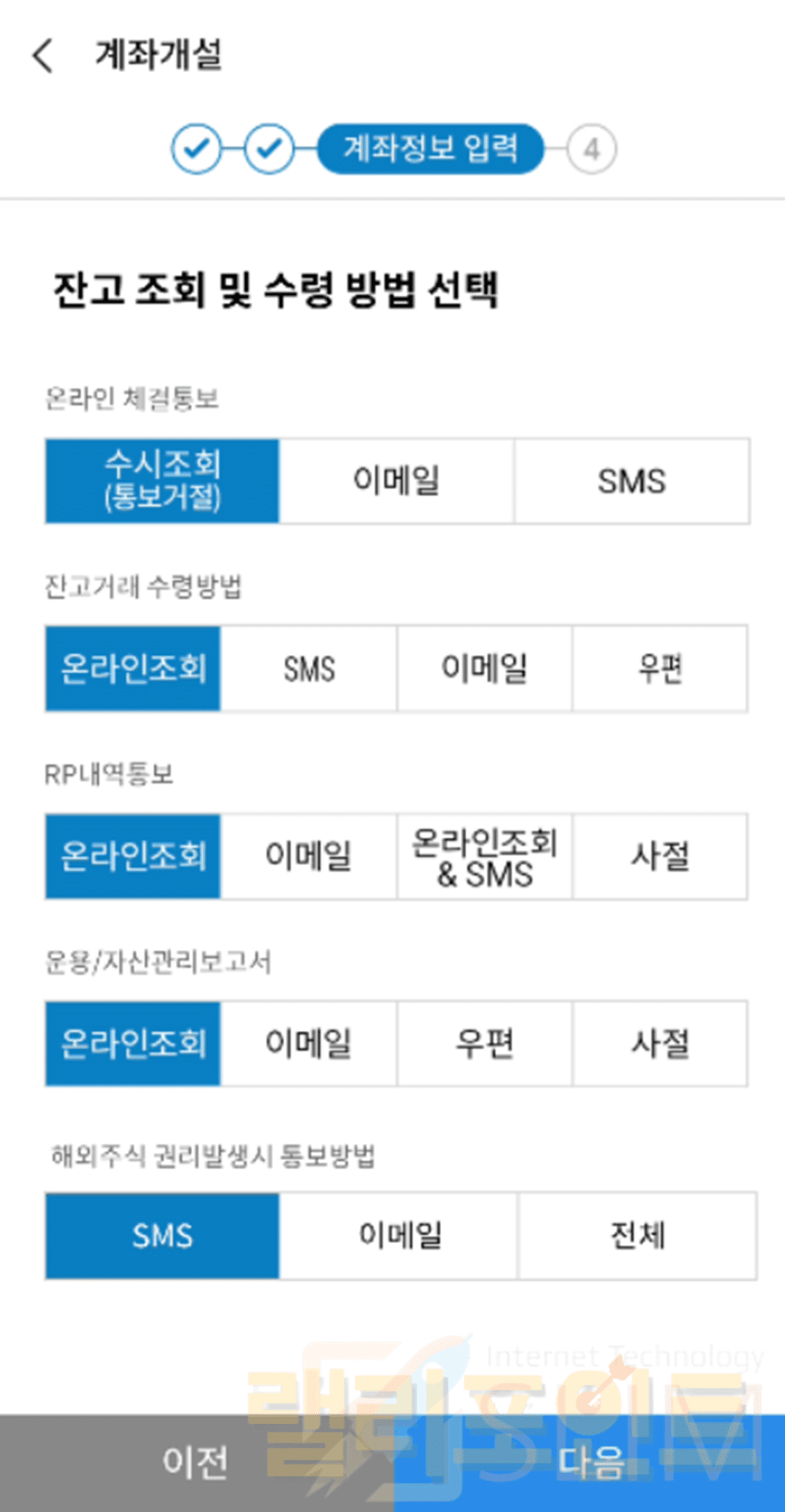This screenshot has width=785, height=1512.
Task: Select SMS for 온라인 체결통보
Action: click(x=632, y=481)
